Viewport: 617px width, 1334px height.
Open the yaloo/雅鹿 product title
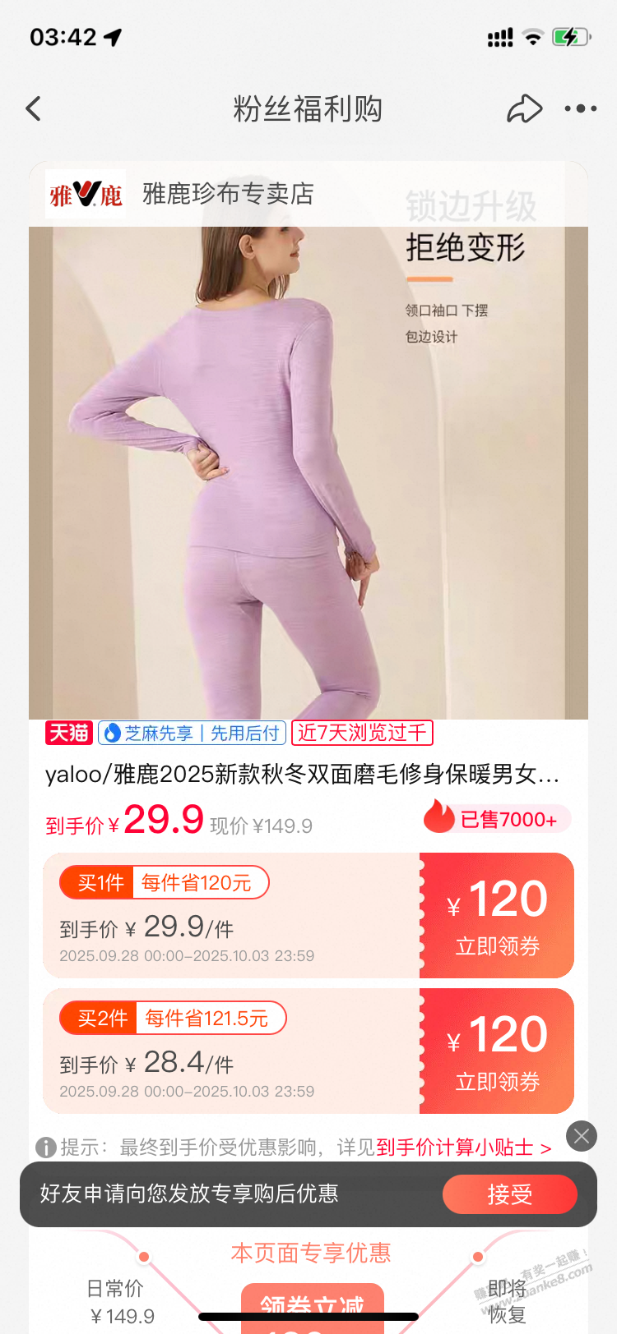tap(302, 775)
